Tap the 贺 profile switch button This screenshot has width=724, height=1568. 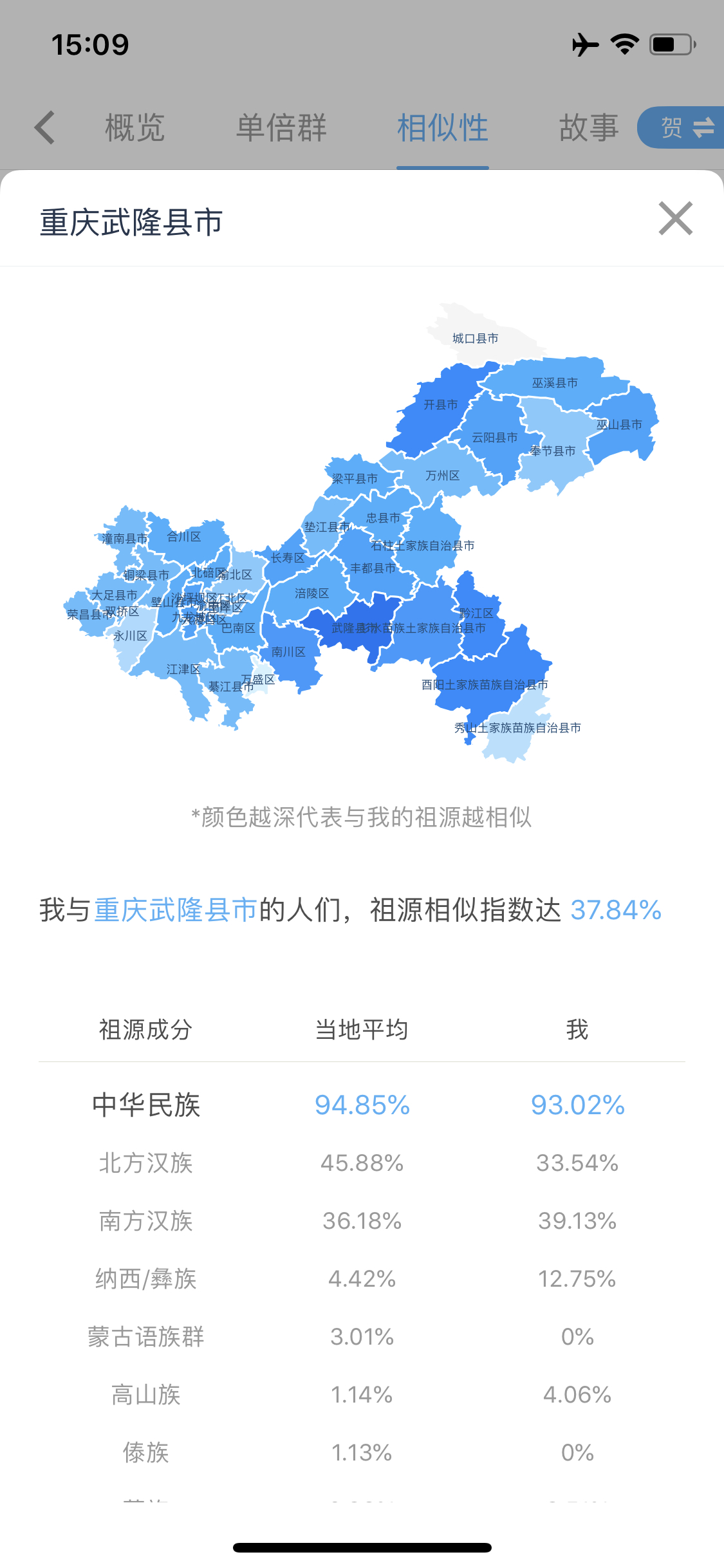(681, 127)
